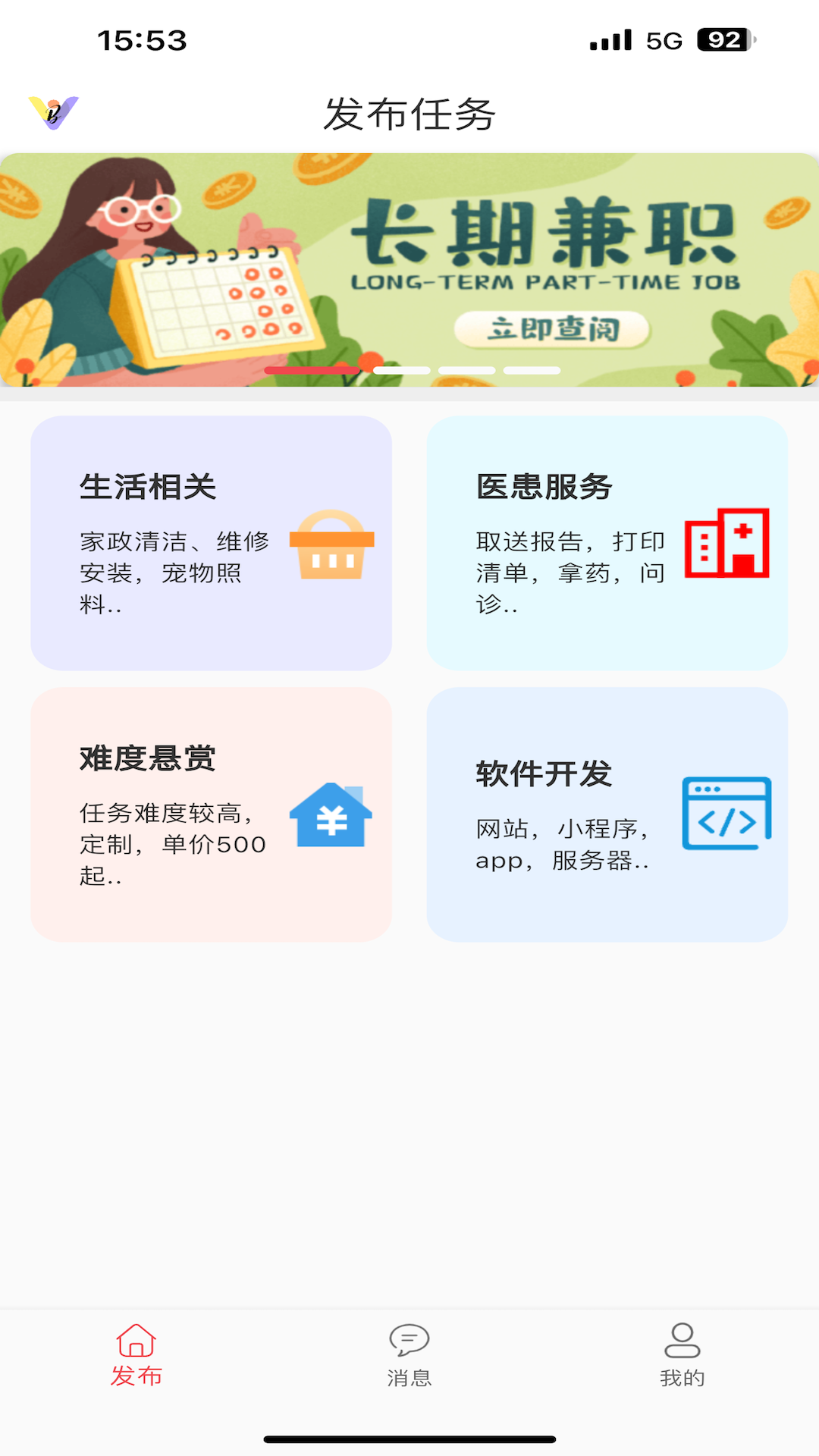Select the 医患服务 category card
The width and height of the screenshot is (819, 1456).
[x=607, y=542]
